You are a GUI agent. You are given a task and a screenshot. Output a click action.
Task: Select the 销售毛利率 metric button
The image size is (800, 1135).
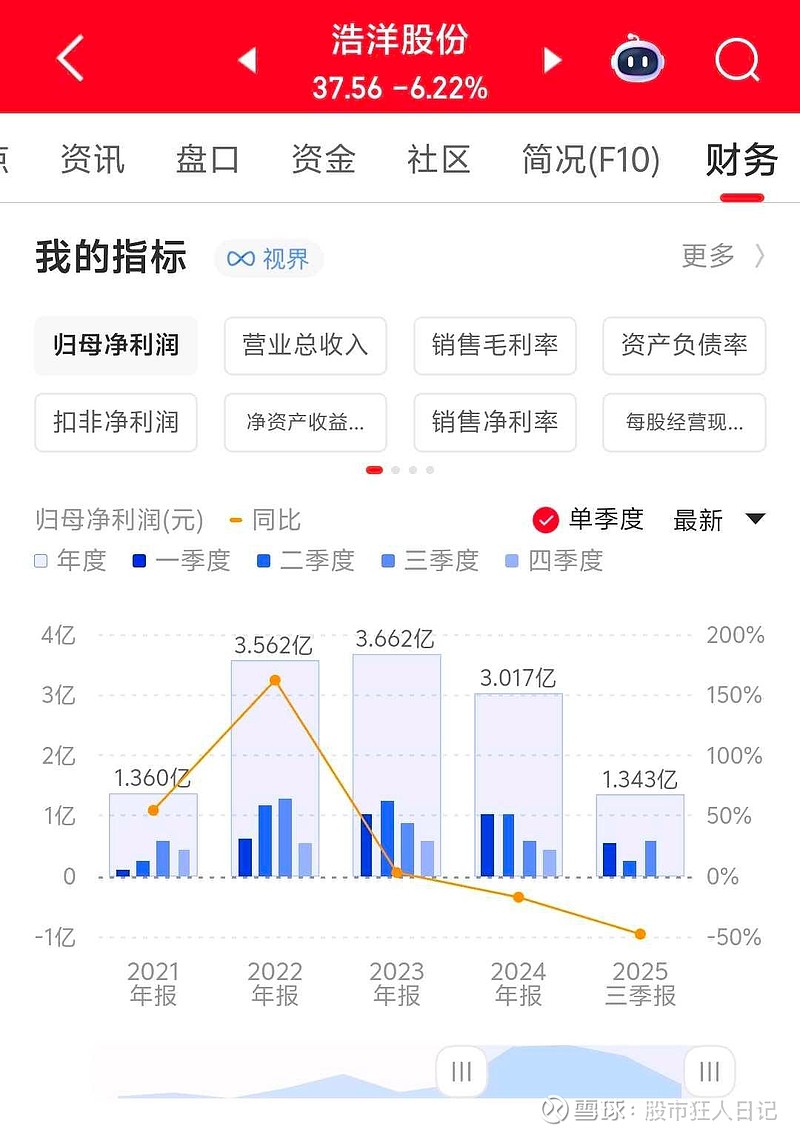[x=494, y=346]
